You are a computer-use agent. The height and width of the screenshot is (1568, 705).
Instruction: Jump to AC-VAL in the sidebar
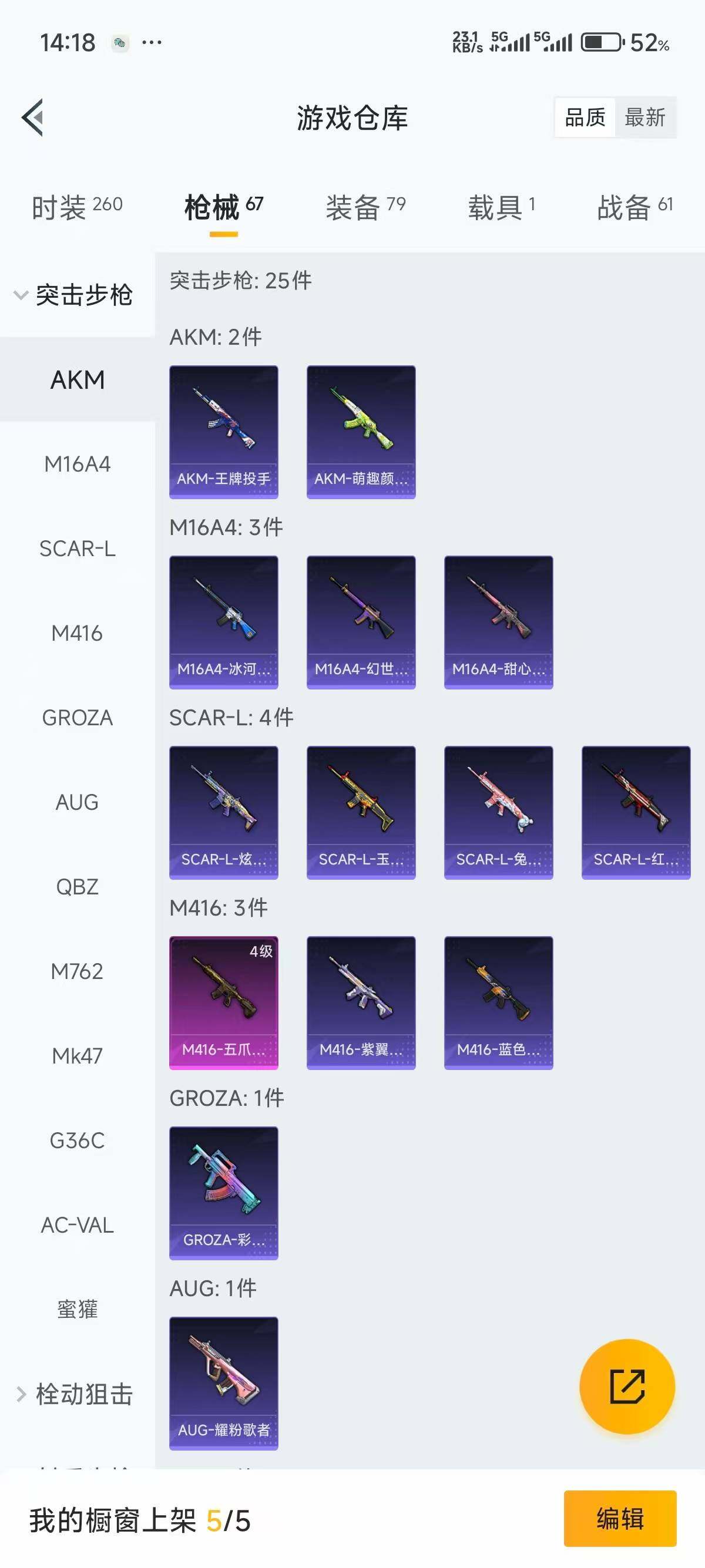click(x=78, y=1224)
